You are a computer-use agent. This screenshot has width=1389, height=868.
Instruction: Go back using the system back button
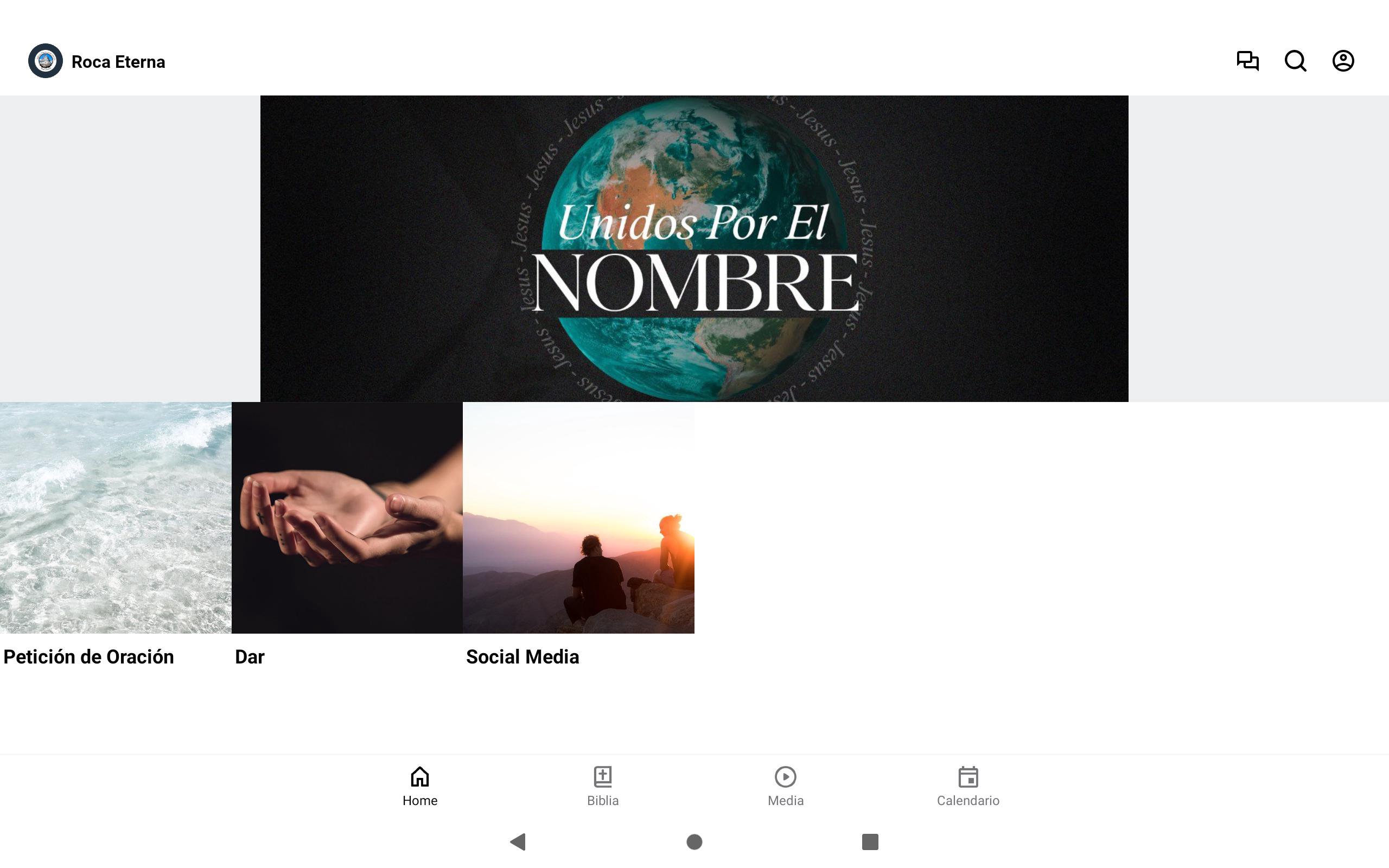518,841
